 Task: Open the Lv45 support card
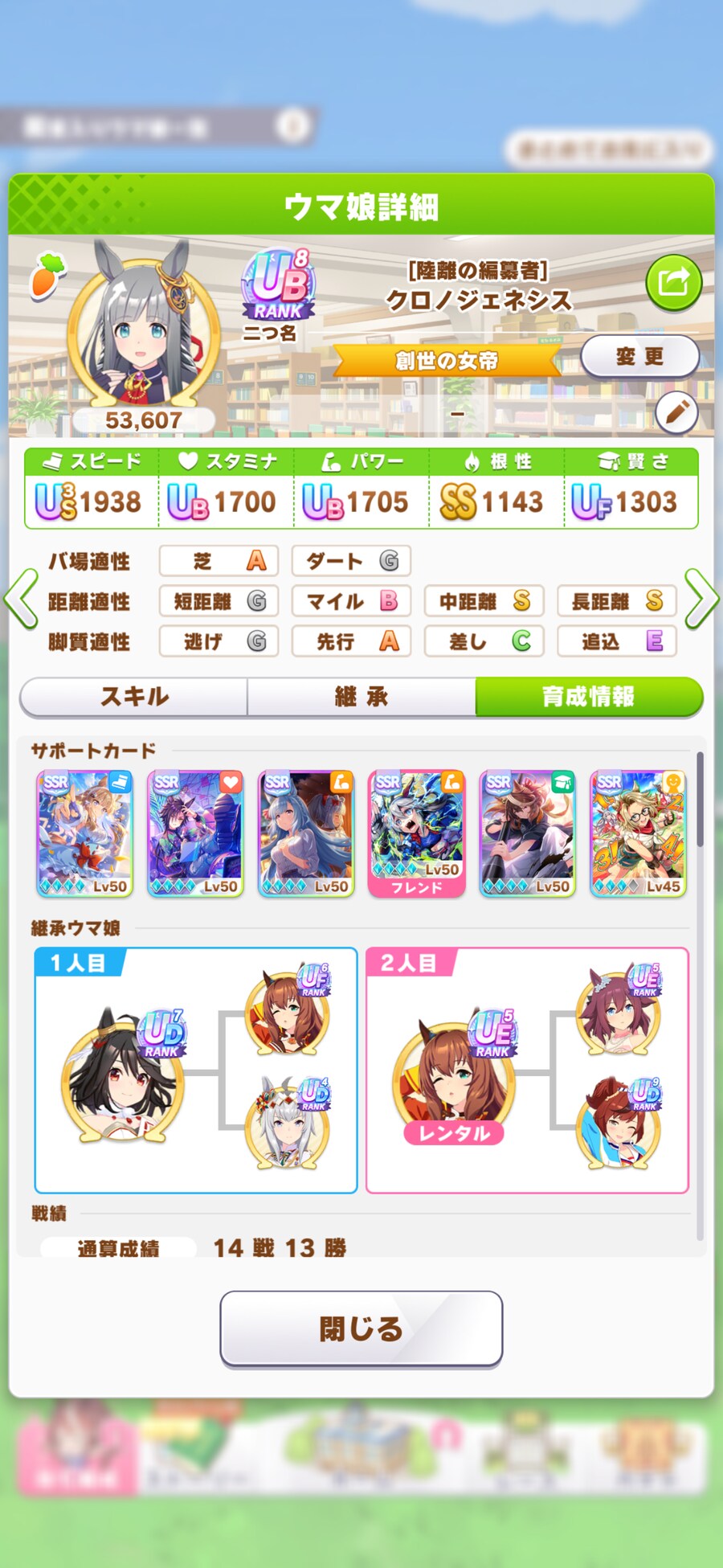(638, 833)
